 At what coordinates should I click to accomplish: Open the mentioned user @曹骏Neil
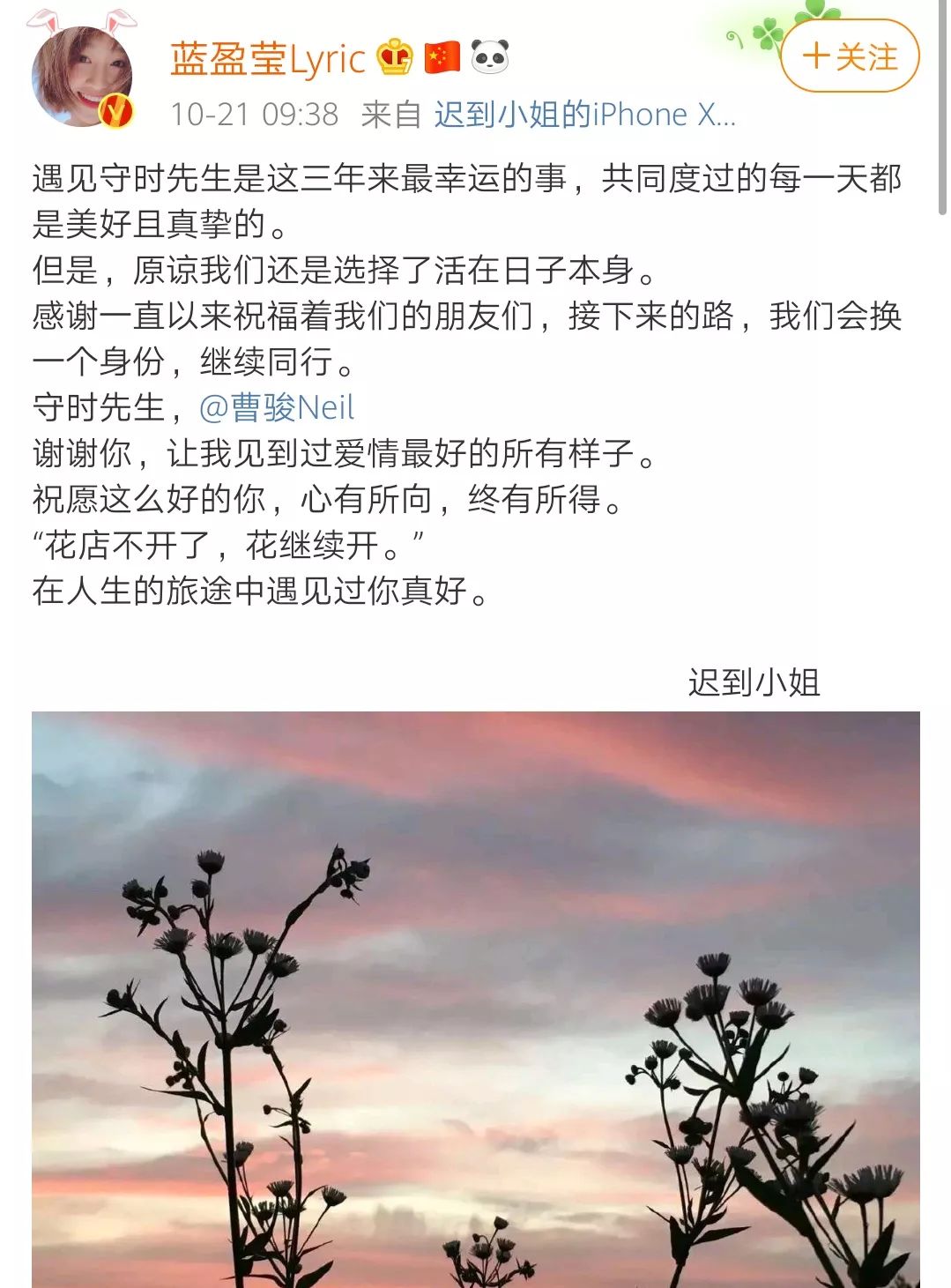click(277, 407)
